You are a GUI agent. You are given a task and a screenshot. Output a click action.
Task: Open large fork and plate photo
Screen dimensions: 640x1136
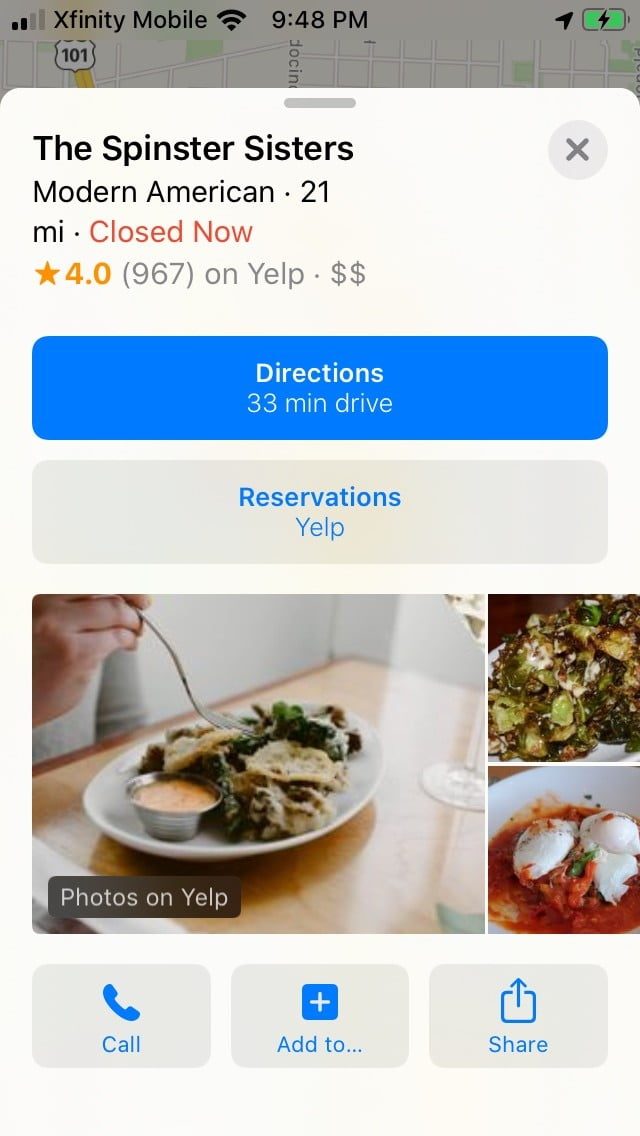tap(258, 764)
